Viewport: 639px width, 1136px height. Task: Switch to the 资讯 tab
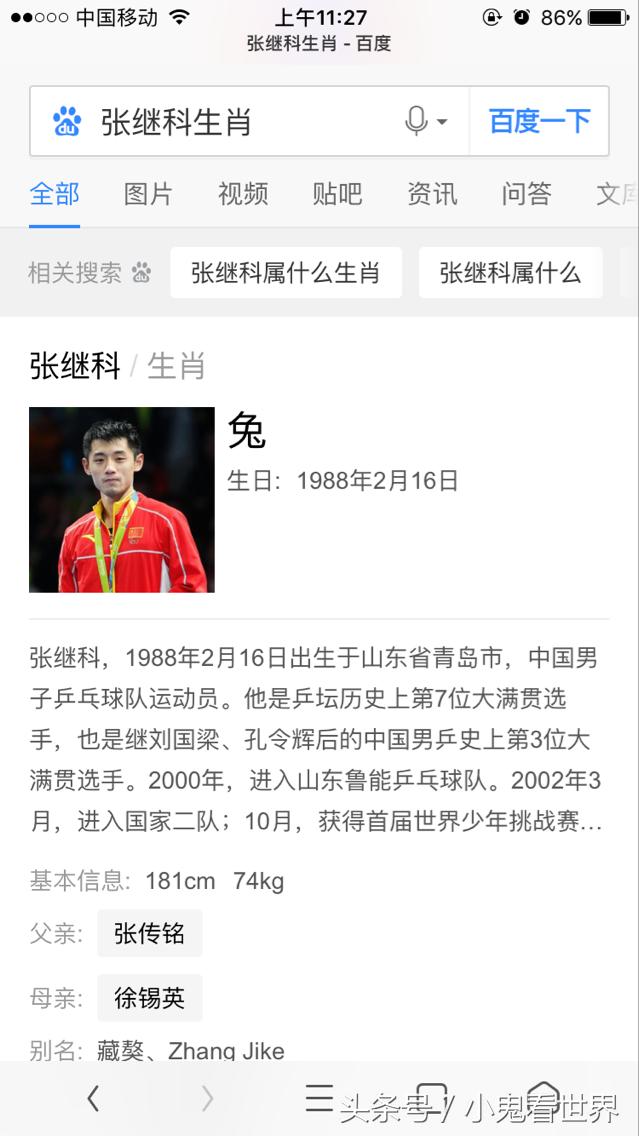(x=432, y=194)
